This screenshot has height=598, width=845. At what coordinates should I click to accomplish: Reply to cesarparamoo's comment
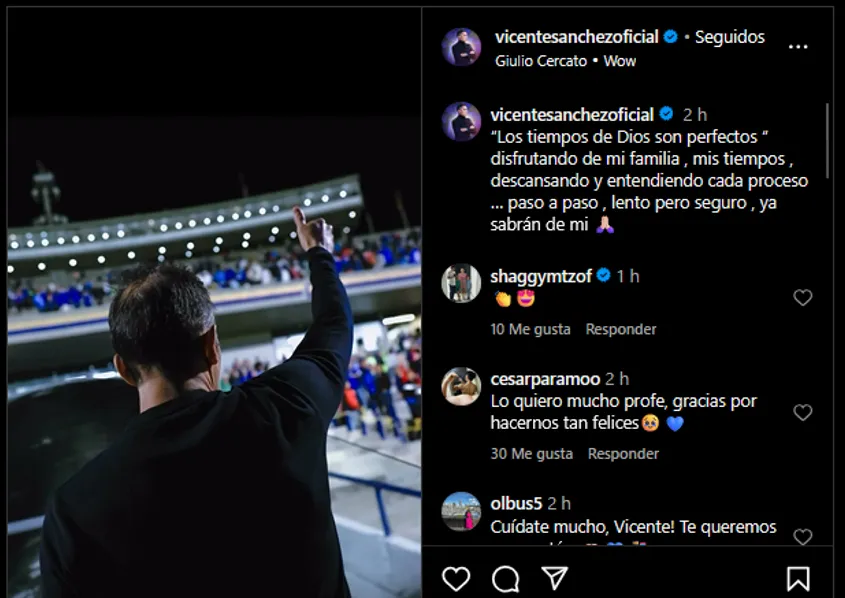623,454
